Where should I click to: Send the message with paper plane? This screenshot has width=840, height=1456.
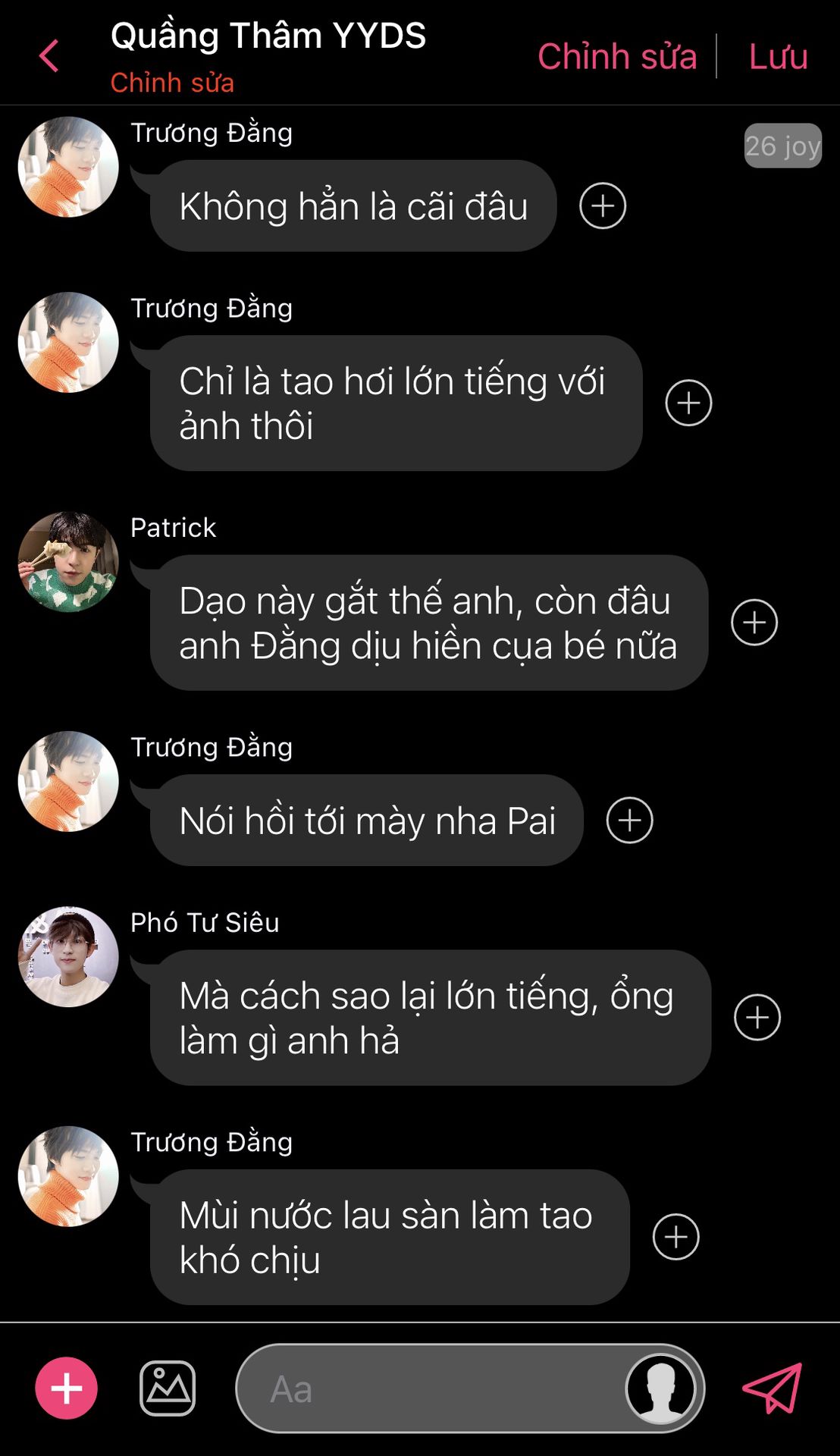(x=772, y=1389)
